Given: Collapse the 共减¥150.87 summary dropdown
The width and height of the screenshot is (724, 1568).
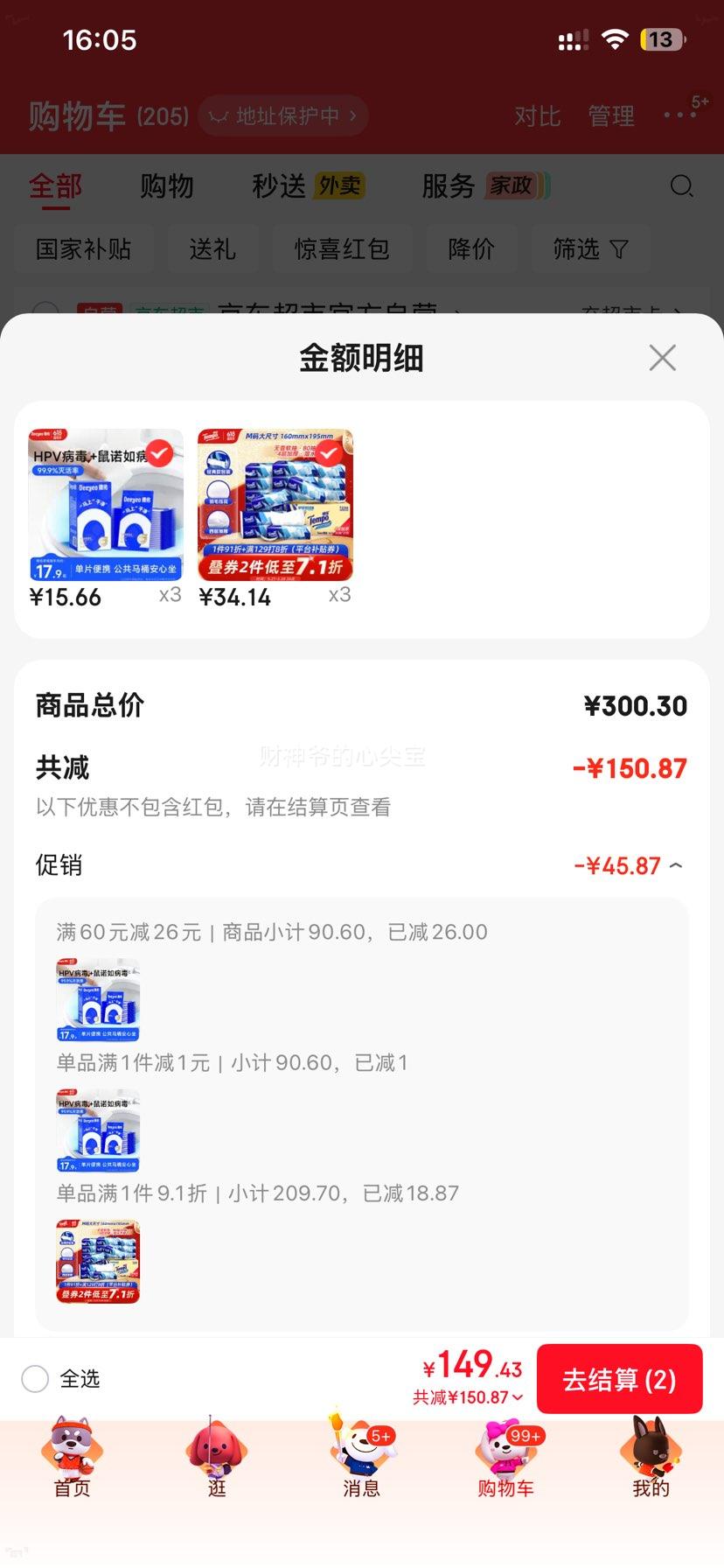Looking at the screenshot, I should [x=469, y=1397].
